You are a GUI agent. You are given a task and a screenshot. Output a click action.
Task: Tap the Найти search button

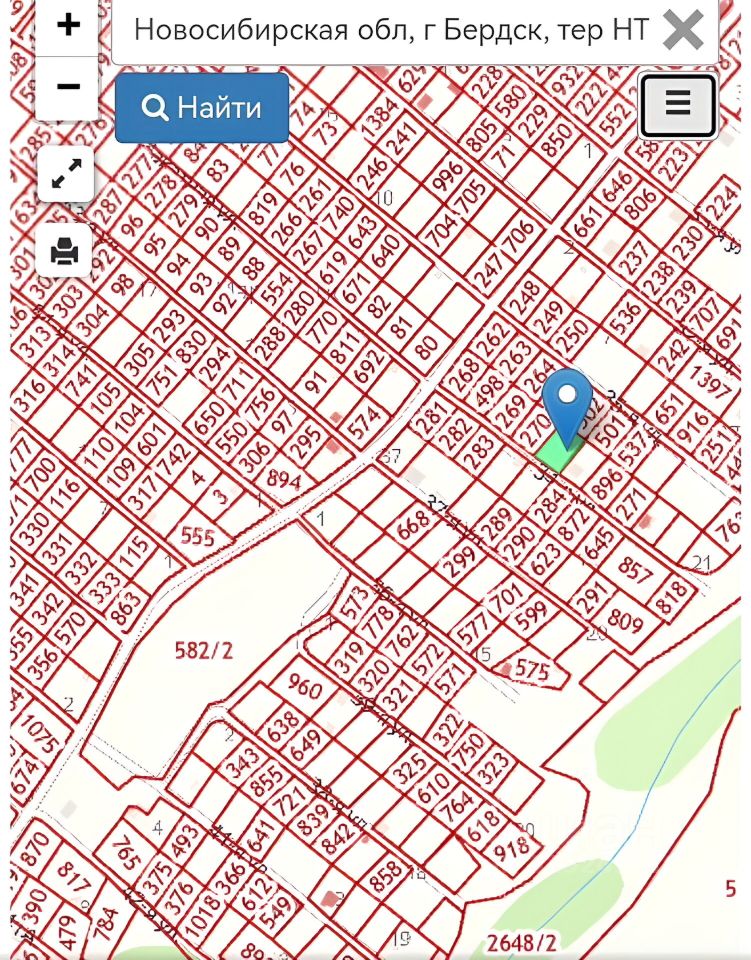click(202, 108)
